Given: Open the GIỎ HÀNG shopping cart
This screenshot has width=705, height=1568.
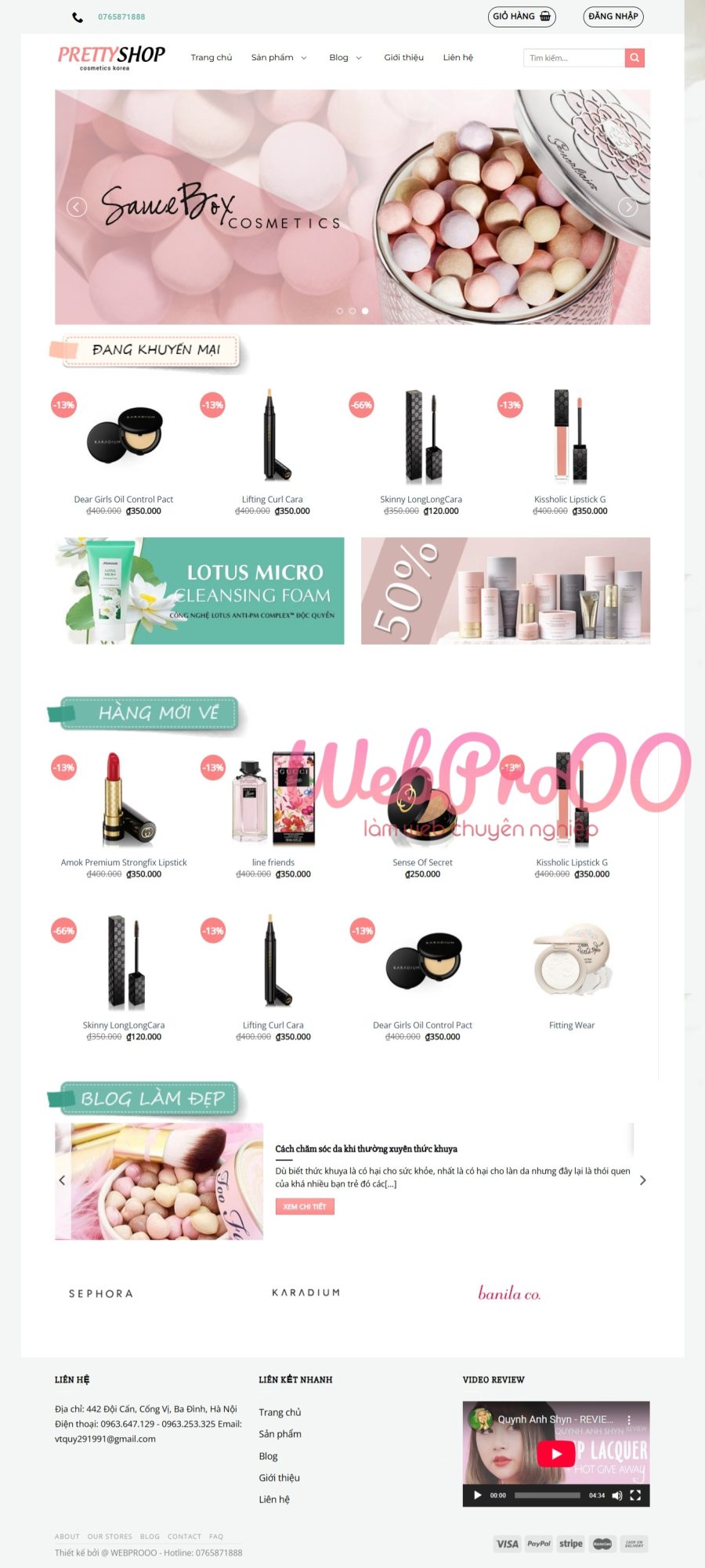Looking at the screenshot, I should 522,16.
